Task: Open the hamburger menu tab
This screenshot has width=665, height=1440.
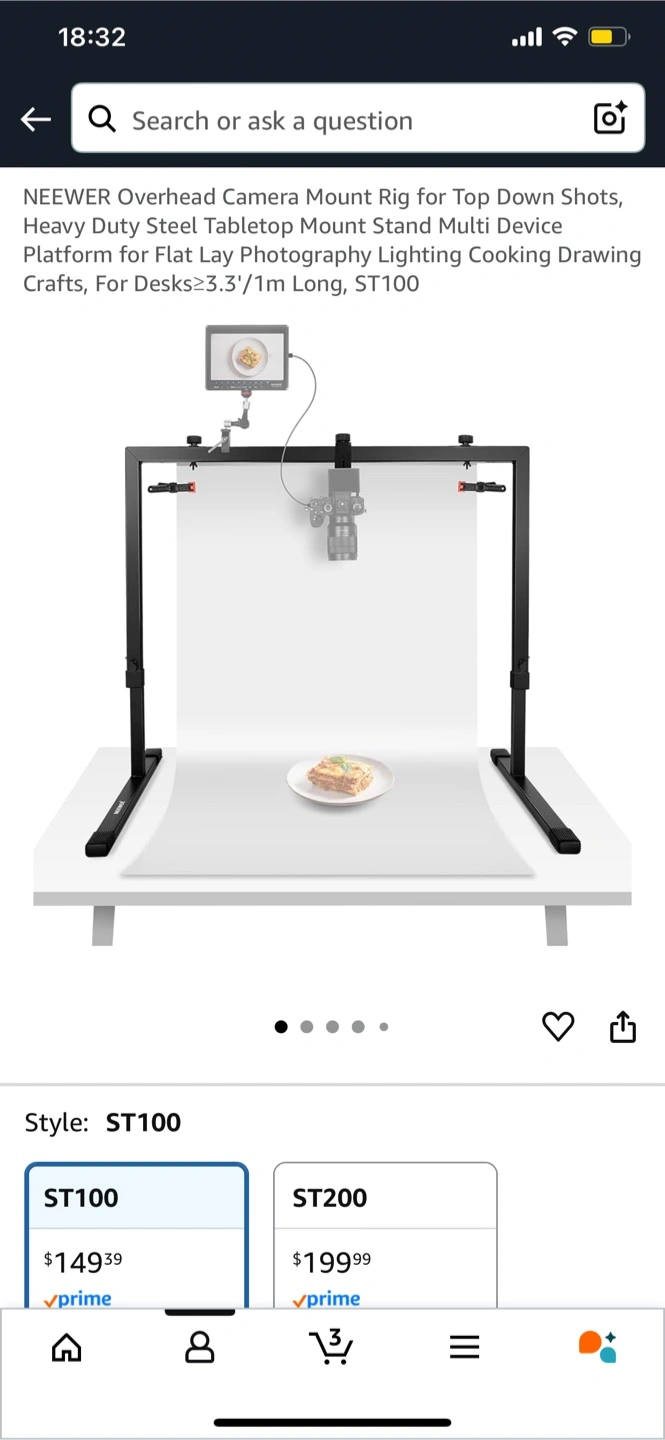Action: [x=464, y=1348]
